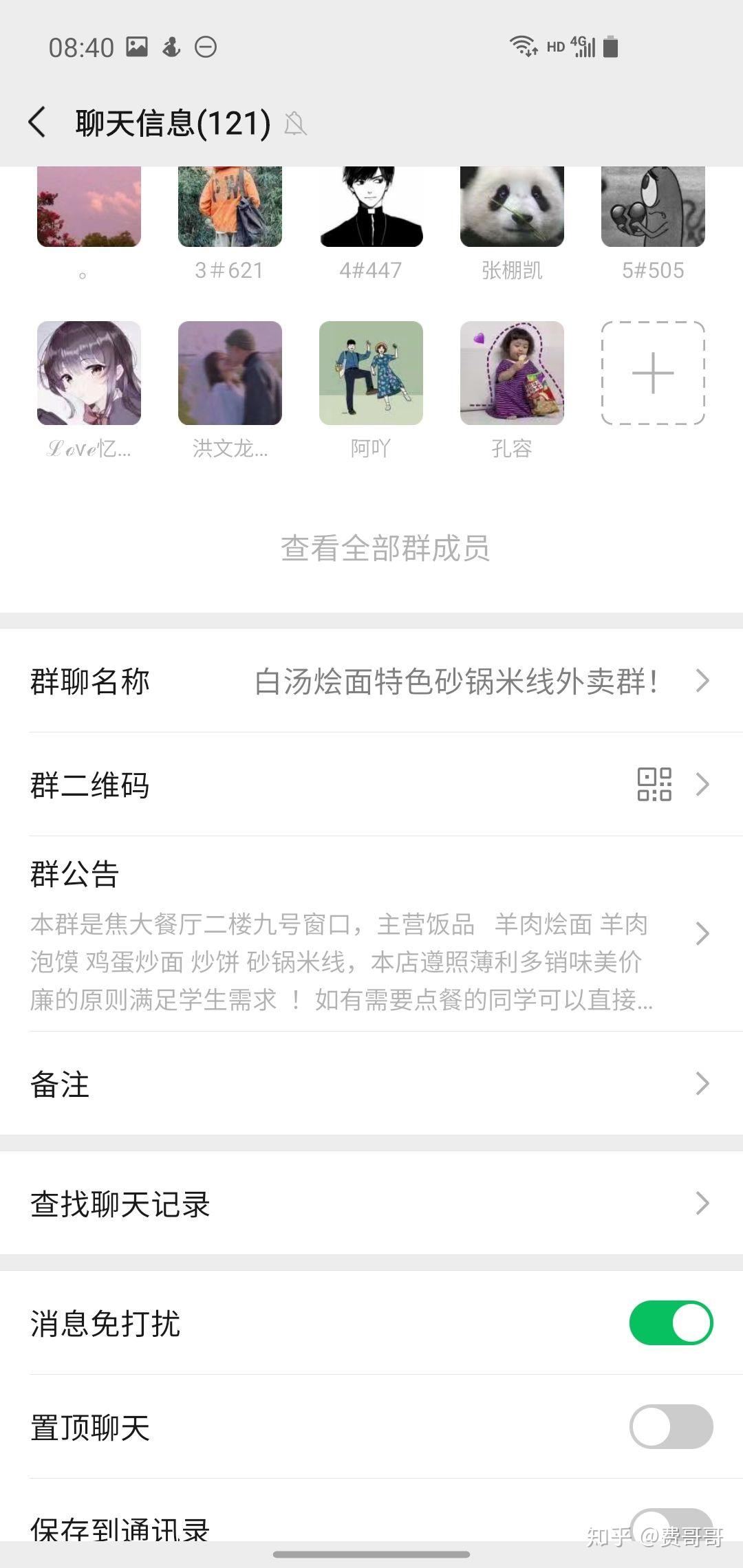The height and width of the screenshot is (1568, 743).
Task: Tap member 5#505's avatar
Action: [652, 208]
